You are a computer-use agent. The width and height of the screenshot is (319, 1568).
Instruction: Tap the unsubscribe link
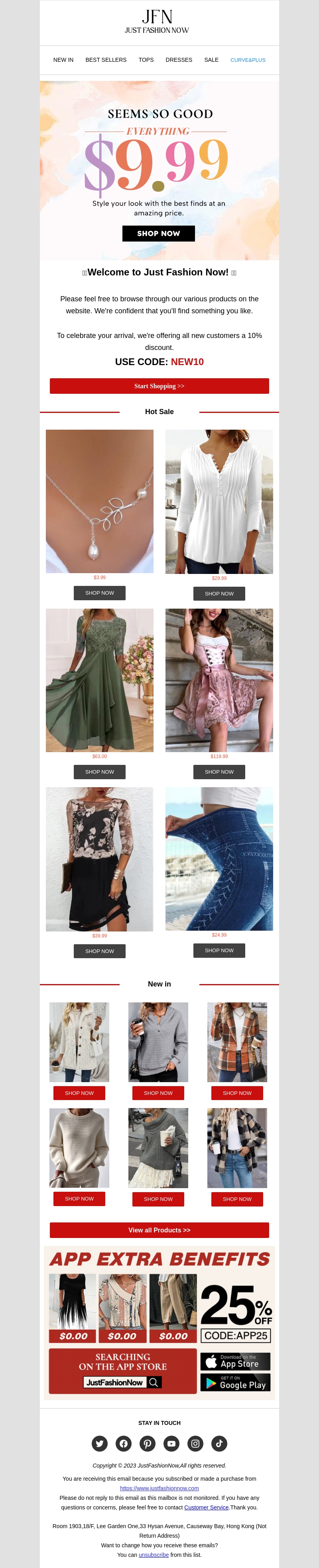154,1554
